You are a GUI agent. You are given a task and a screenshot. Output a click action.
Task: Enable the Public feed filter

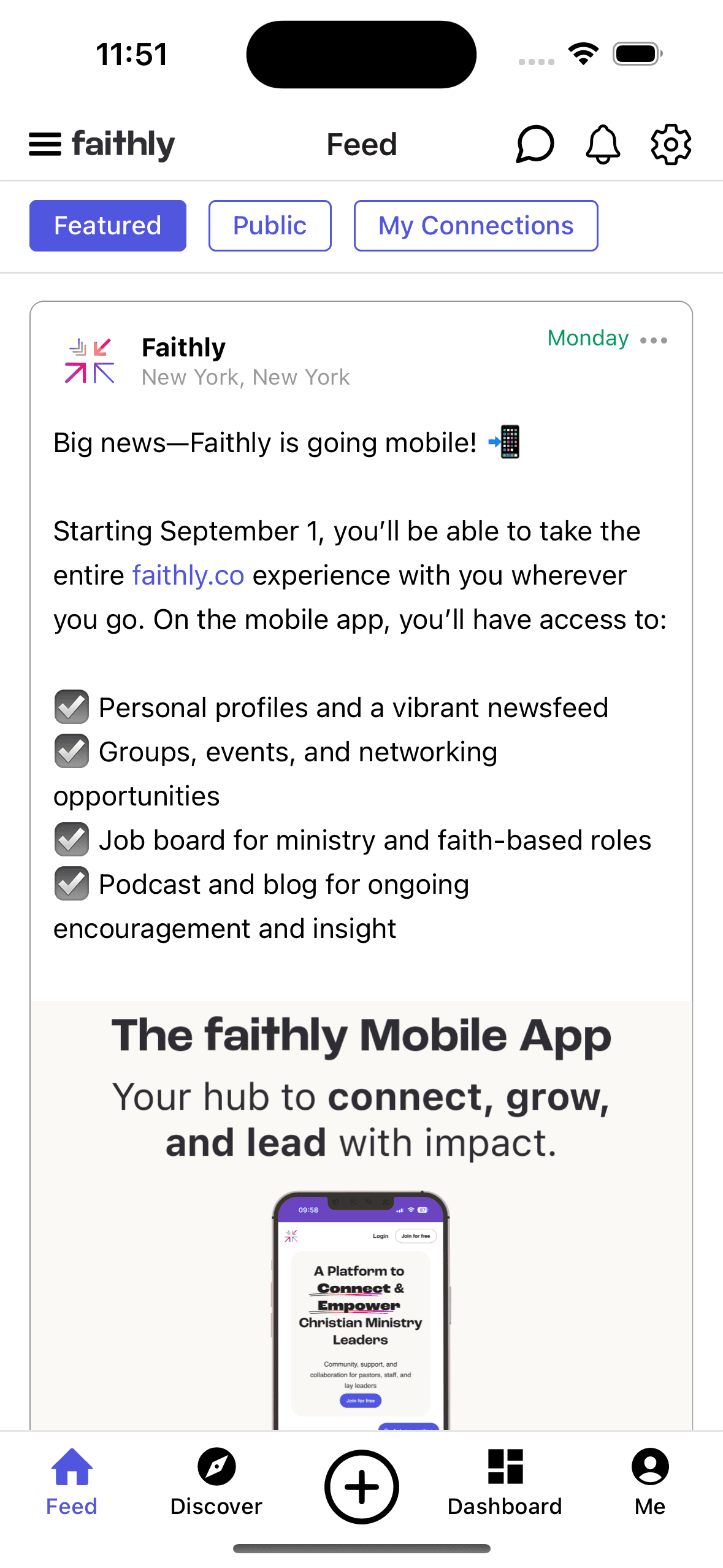[x=269, y=225]
